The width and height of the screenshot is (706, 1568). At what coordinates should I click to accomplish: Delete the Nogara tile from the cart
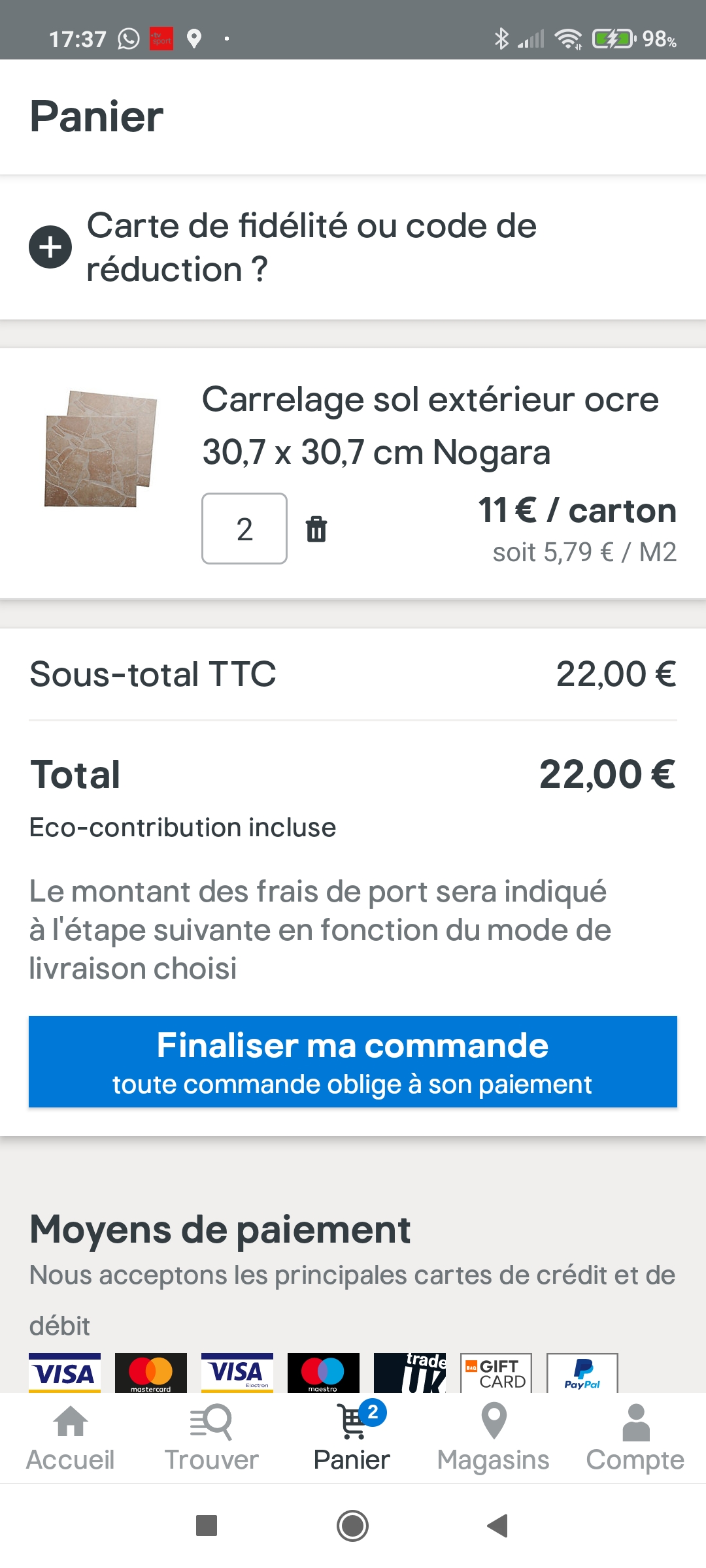pyautogui.click(x=316, y=529)
